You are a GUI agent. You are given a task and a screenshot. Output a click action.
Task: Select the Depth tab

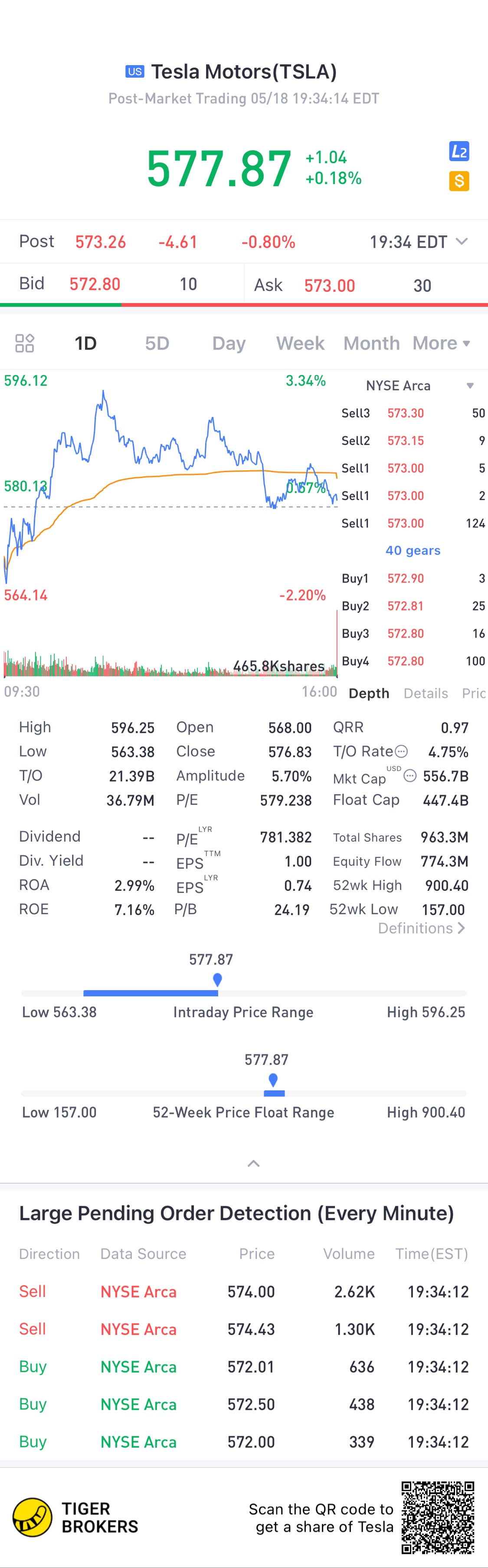(369, 693)
